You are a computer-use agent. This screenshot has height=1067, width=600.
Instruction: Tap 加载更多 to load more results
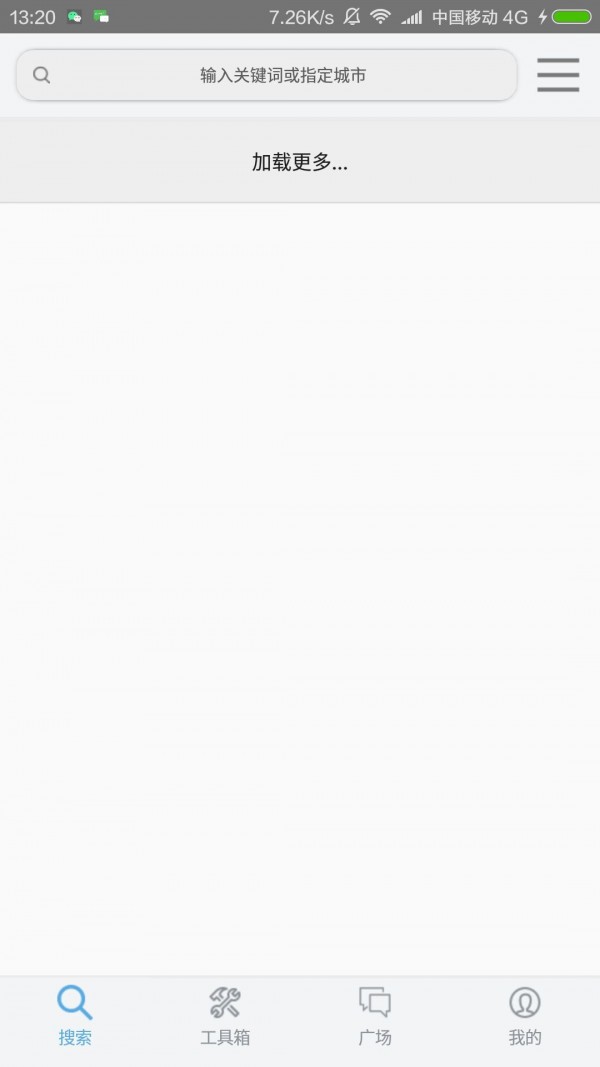(300, 162)
